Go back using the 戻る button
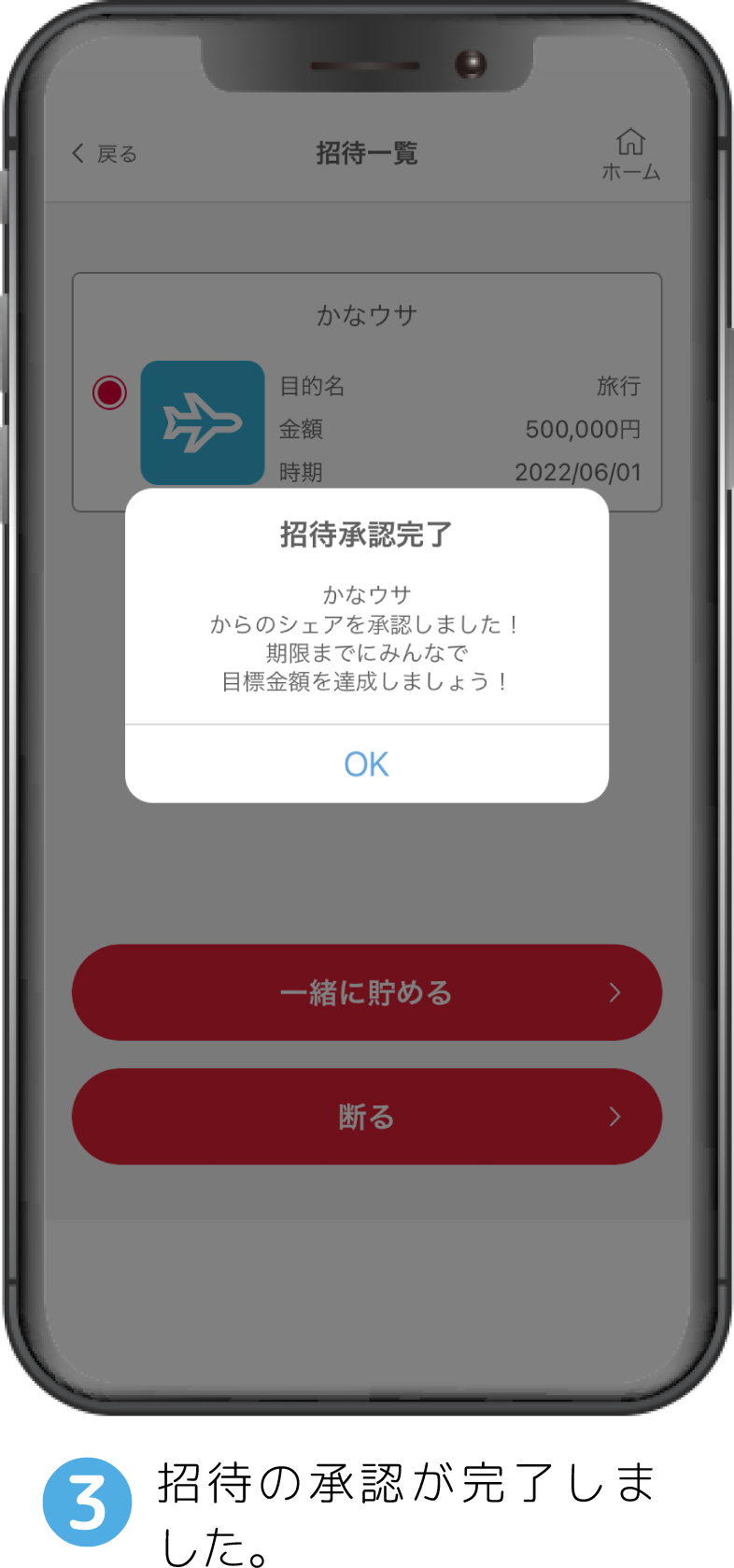 coord(104,153)
